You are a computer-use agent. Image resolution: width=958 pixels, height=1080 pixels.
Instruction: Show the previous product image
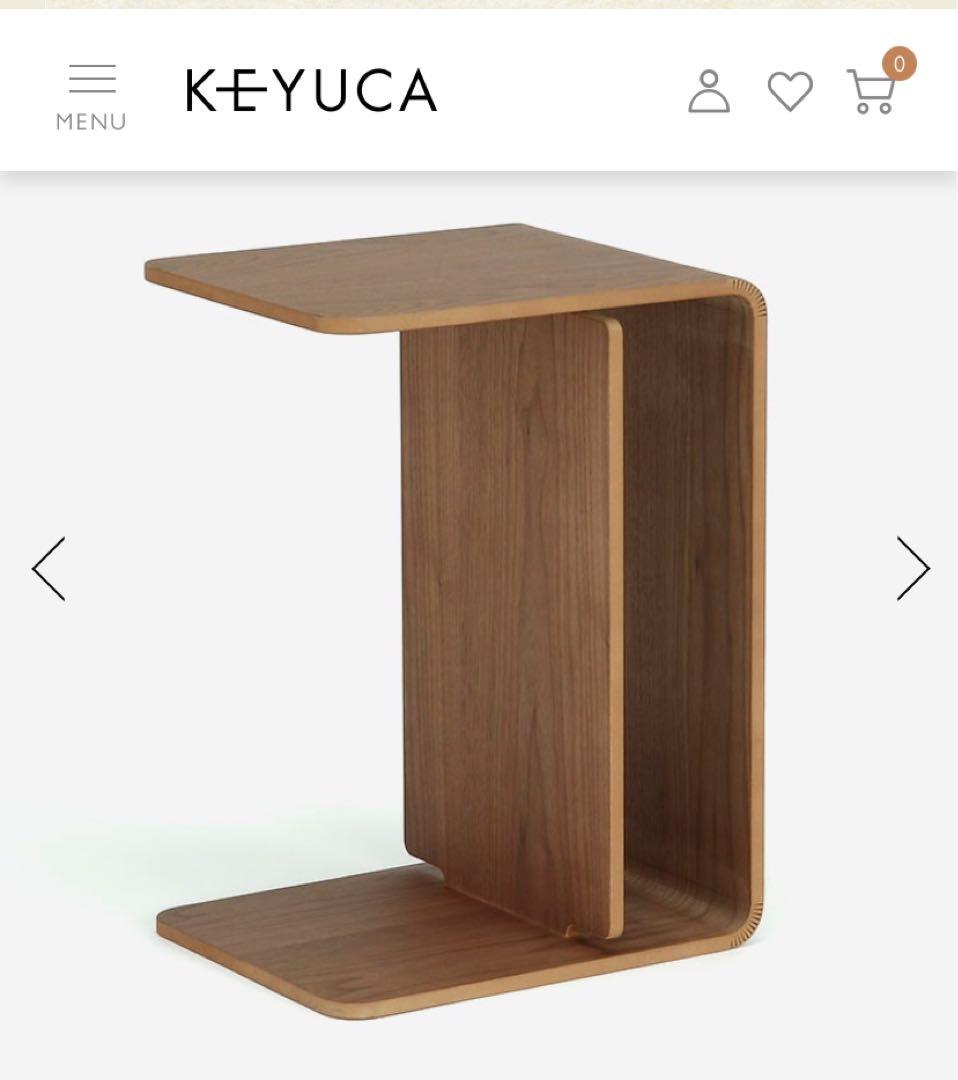(49, 568)
